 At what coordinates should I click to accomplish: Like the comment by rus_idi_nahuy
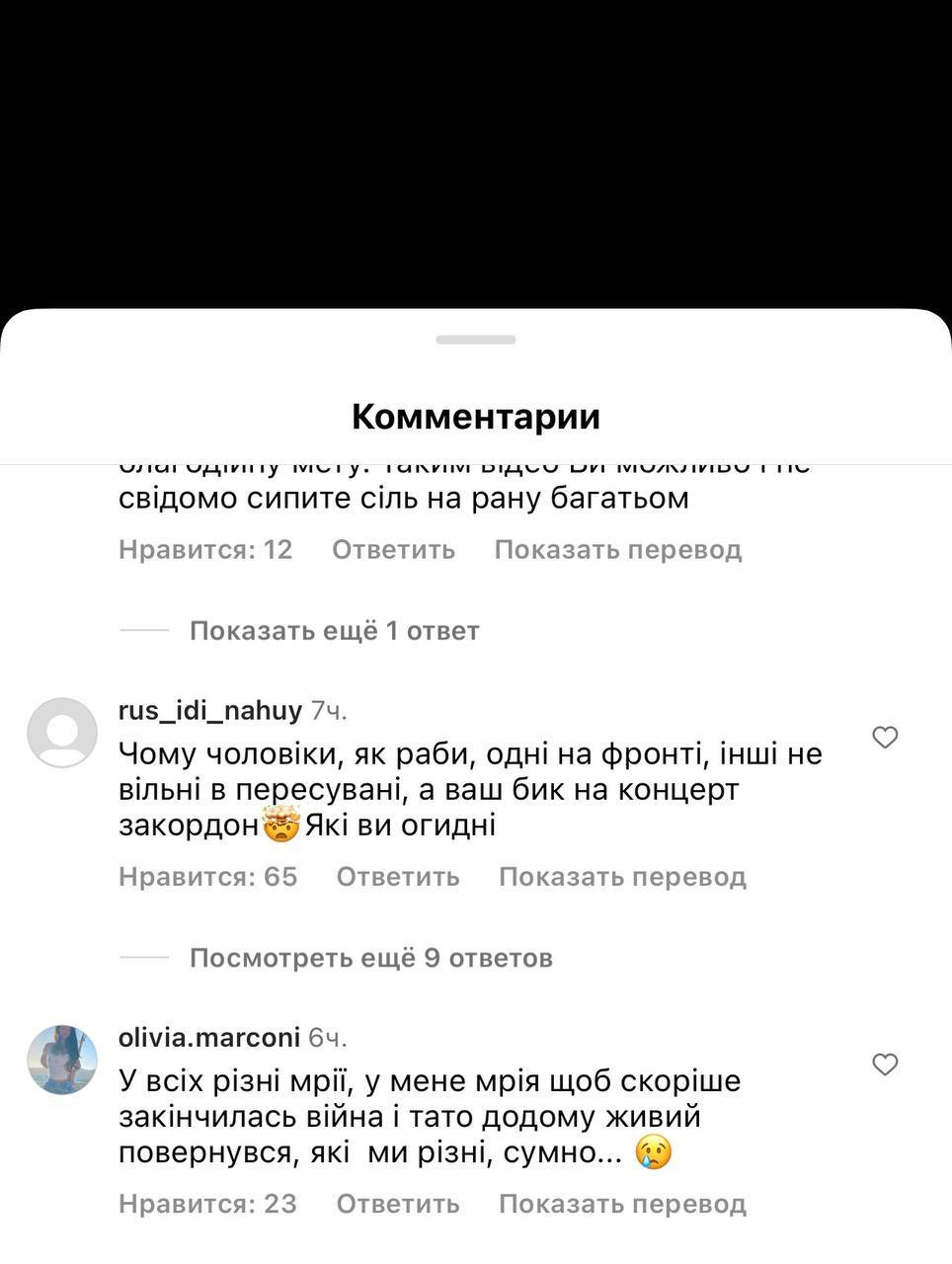(x=885, y=738)
